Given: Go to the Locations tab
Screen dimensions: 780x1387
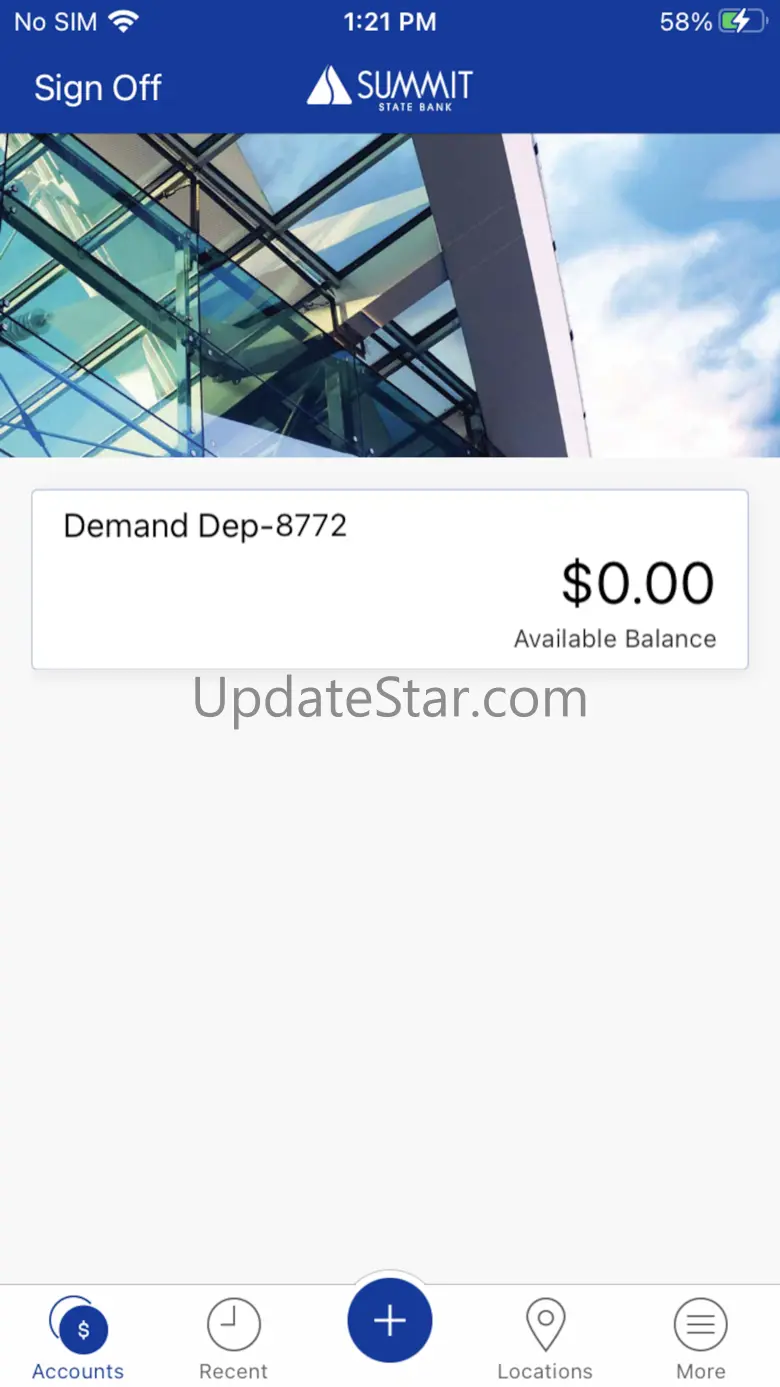Looking at the screenshot, I should (545, 1338).
